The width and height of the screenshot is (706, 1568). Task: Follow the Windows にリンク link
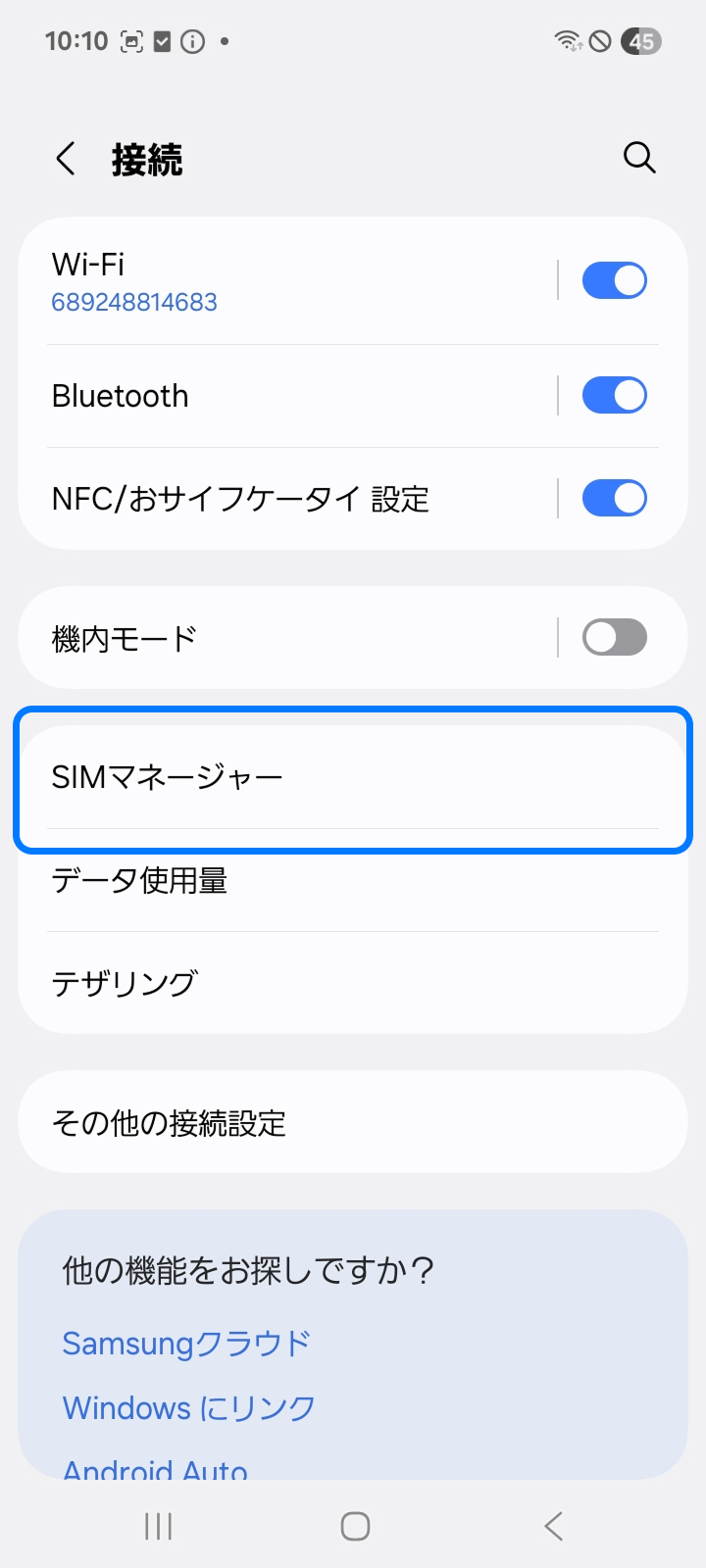(x=189, y=1408)
